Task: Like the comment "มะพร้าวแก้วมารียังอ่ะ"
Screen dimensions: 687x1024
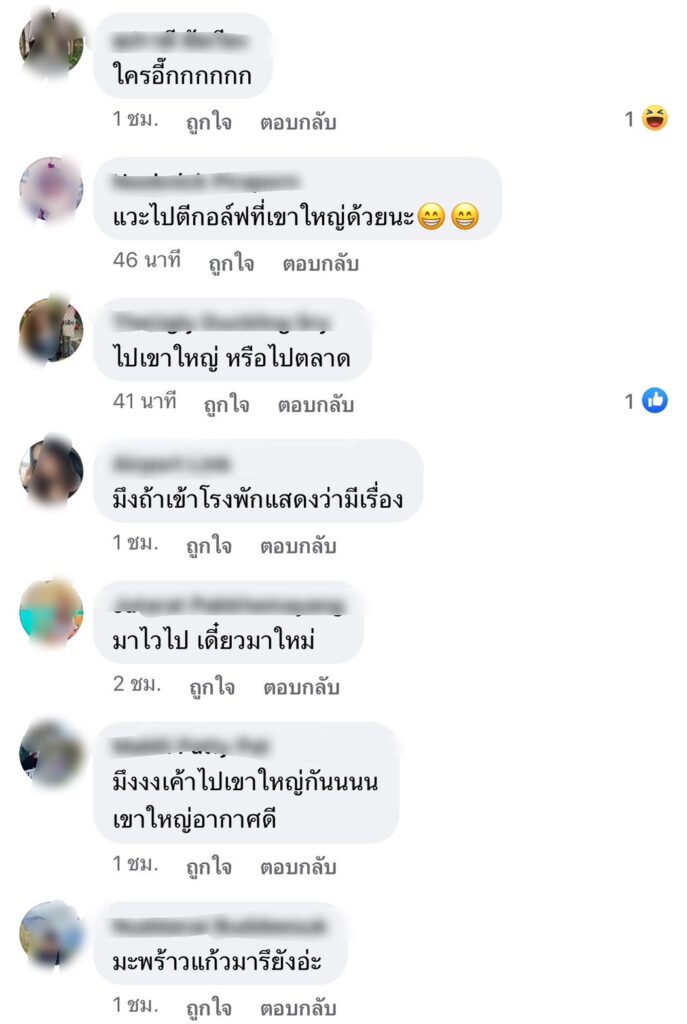Action: click(209, 1007)
